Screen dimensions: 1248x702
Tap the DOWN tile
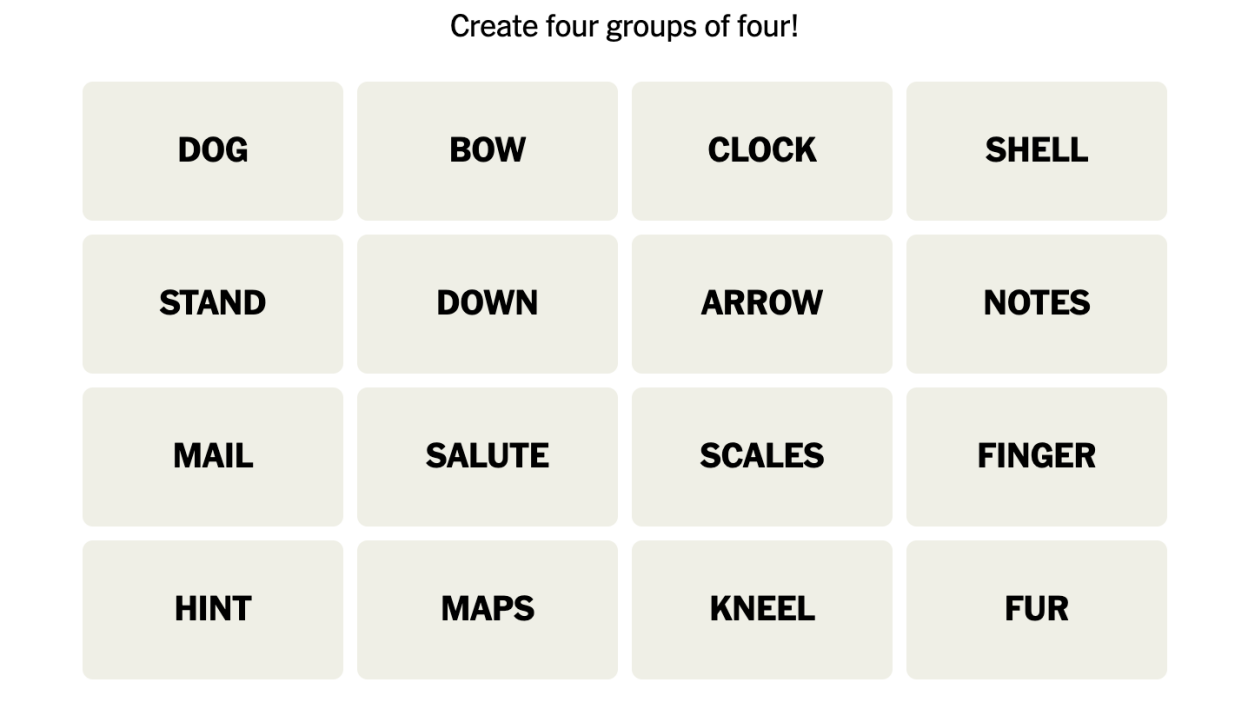click(x=487, y=303)
